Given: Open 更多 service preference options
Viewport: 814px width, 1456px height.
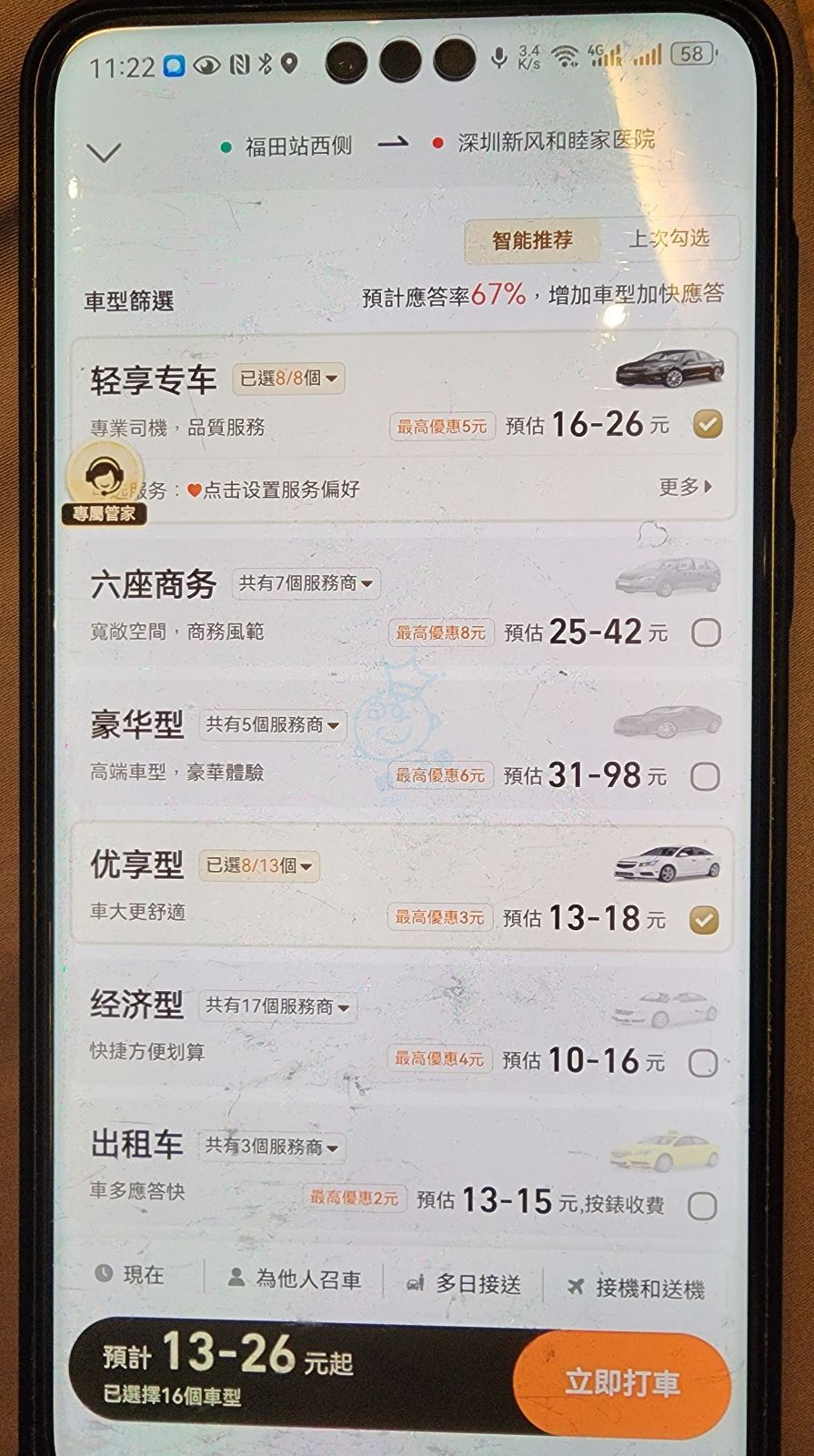Looking at the screenshot, I should click(685, 487).
